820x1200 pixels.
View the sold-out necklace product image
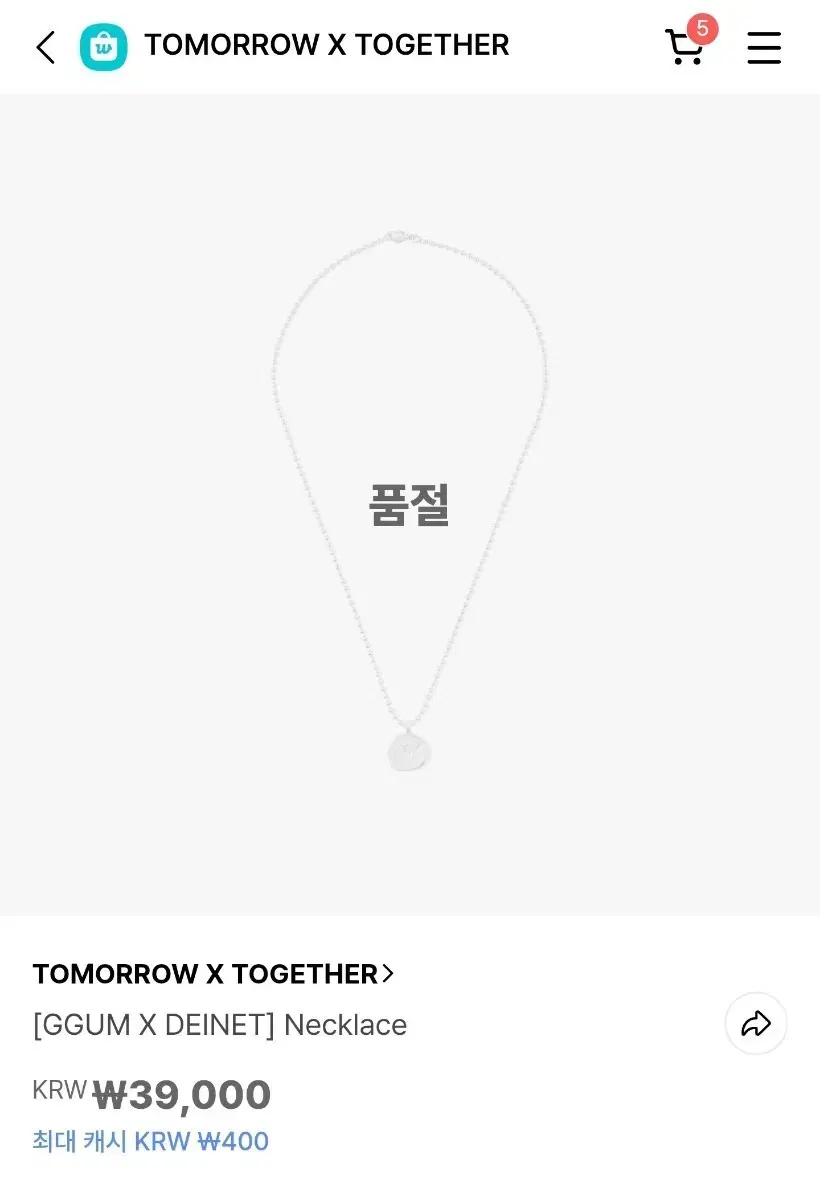pyautogui.click(x=410, y=500)
